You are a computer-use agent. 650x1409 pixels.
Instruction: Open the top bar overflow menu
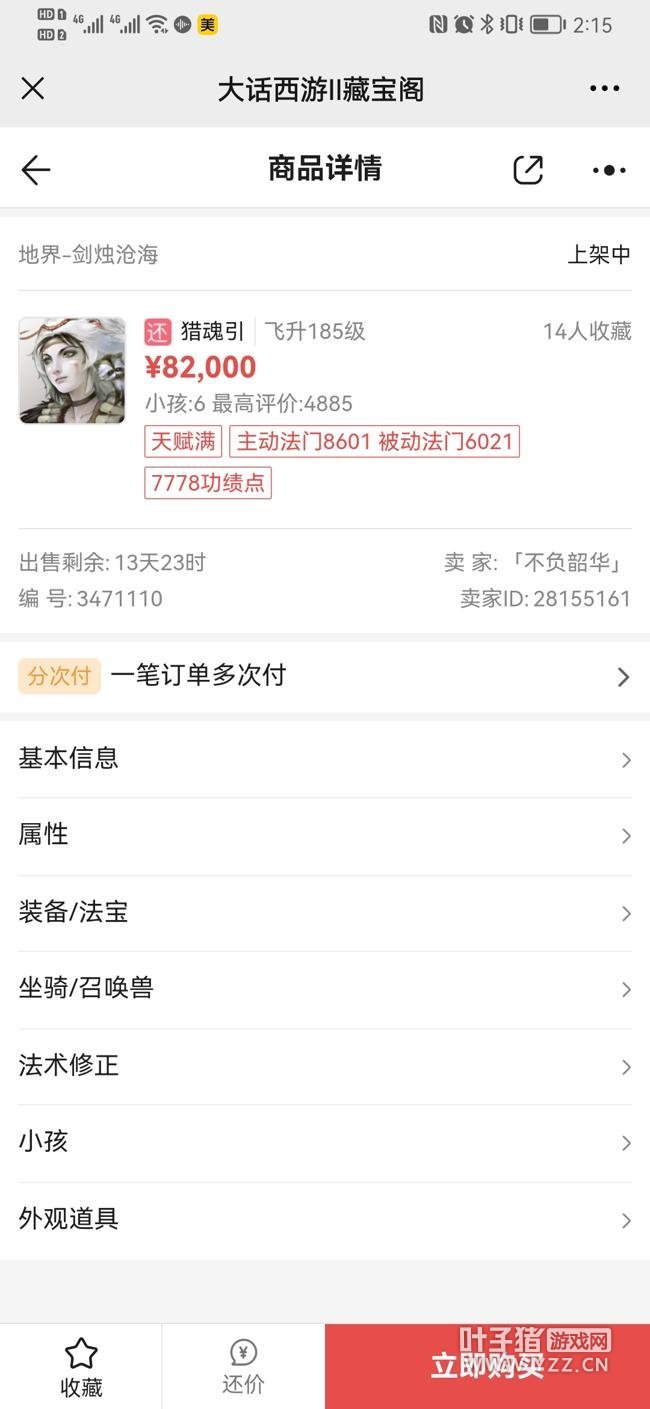click(x=604, y=89)
